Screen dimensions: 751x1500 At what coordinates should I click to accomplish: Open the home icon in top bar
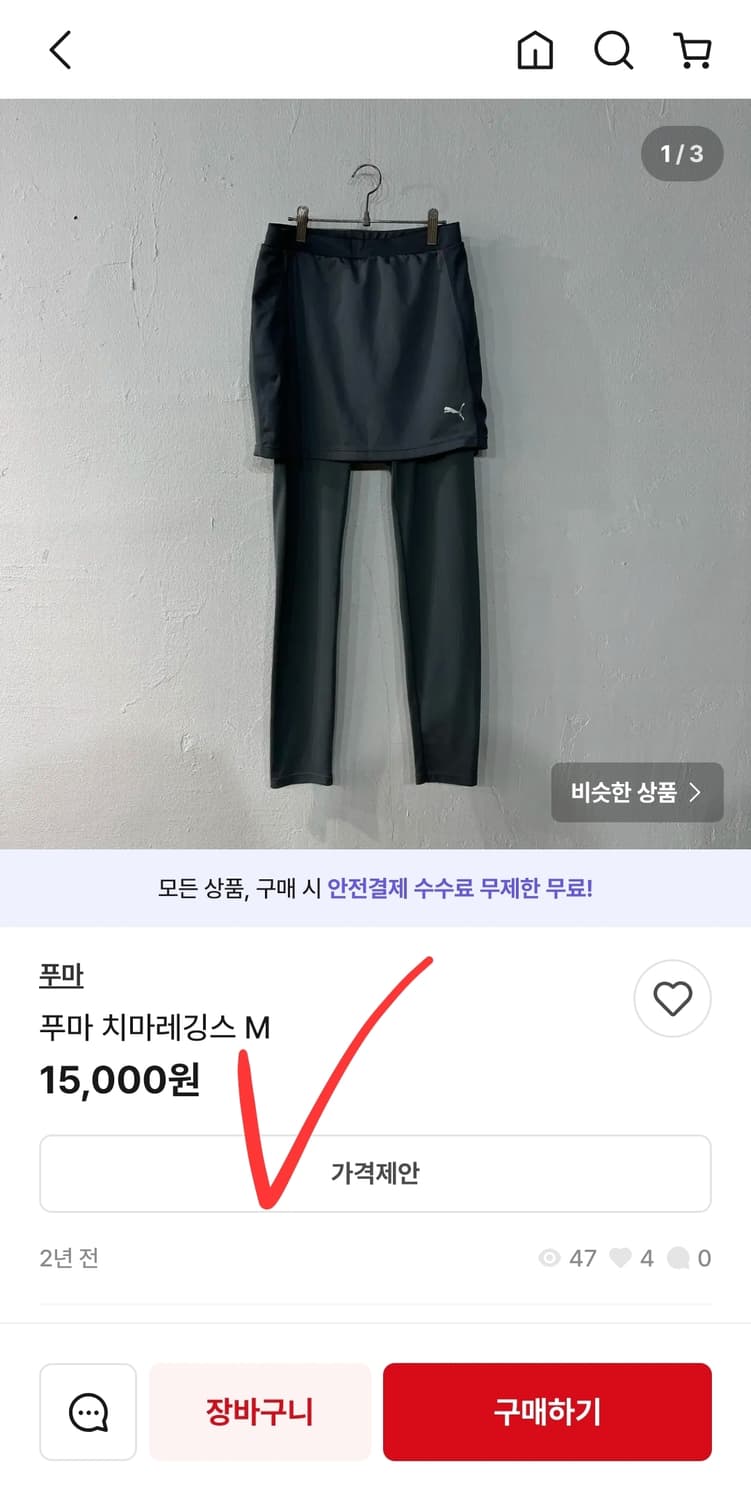click(534, 49)
